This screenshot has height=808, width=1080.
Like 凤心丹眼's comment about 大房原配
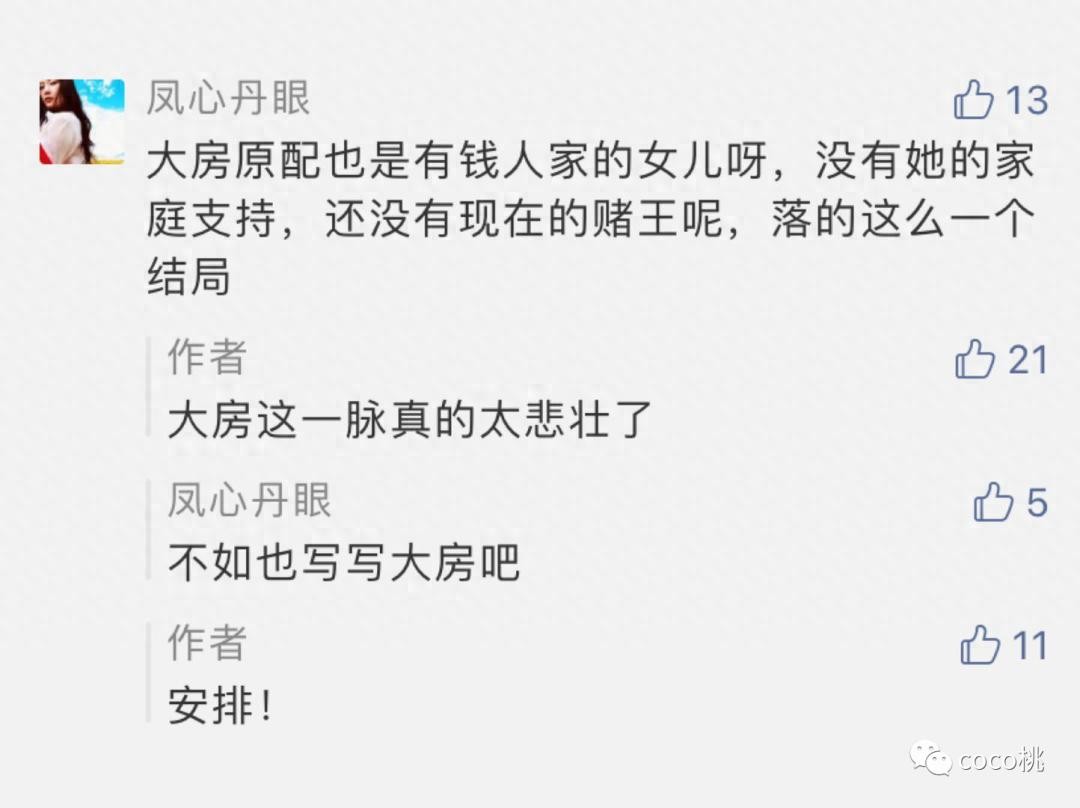tap(973, 101)
